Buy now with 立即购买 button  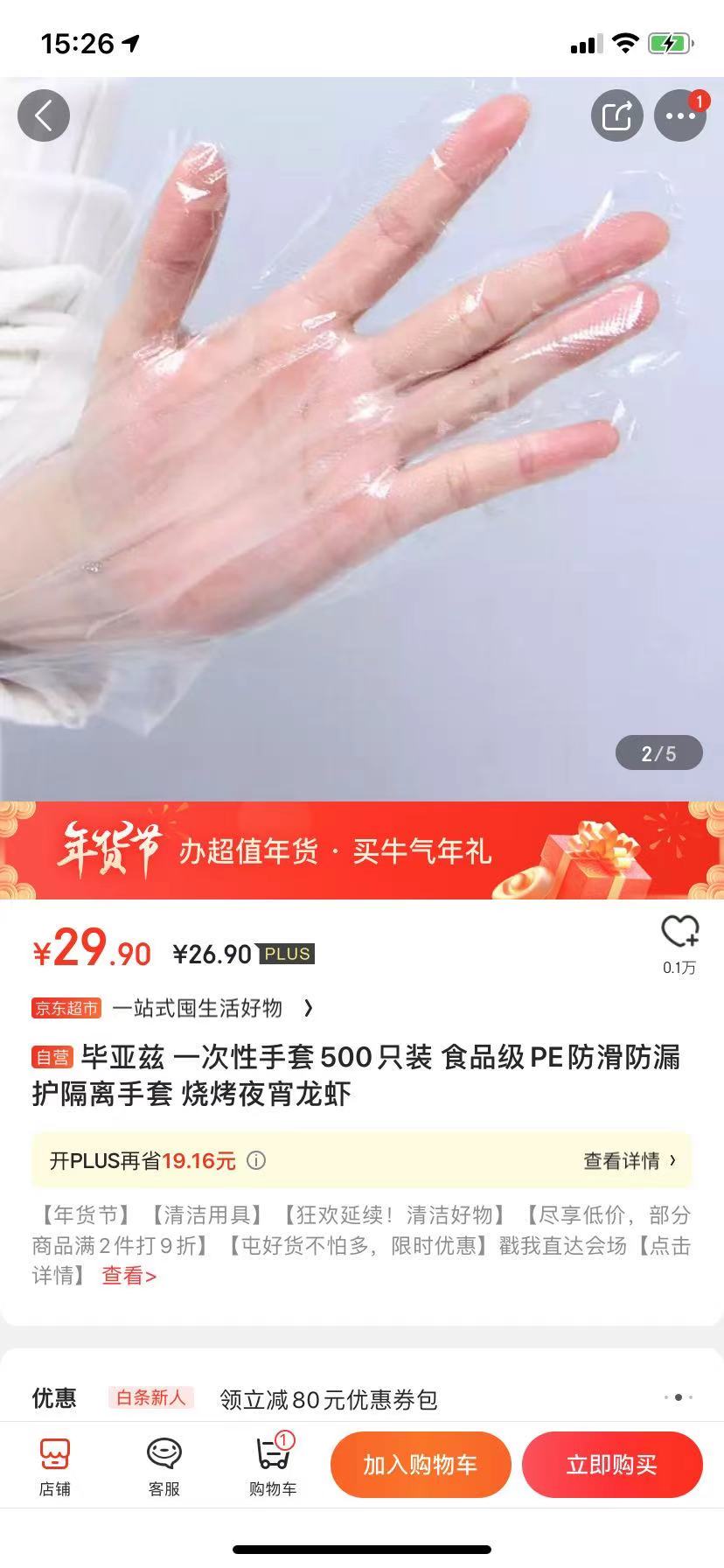612,1465
